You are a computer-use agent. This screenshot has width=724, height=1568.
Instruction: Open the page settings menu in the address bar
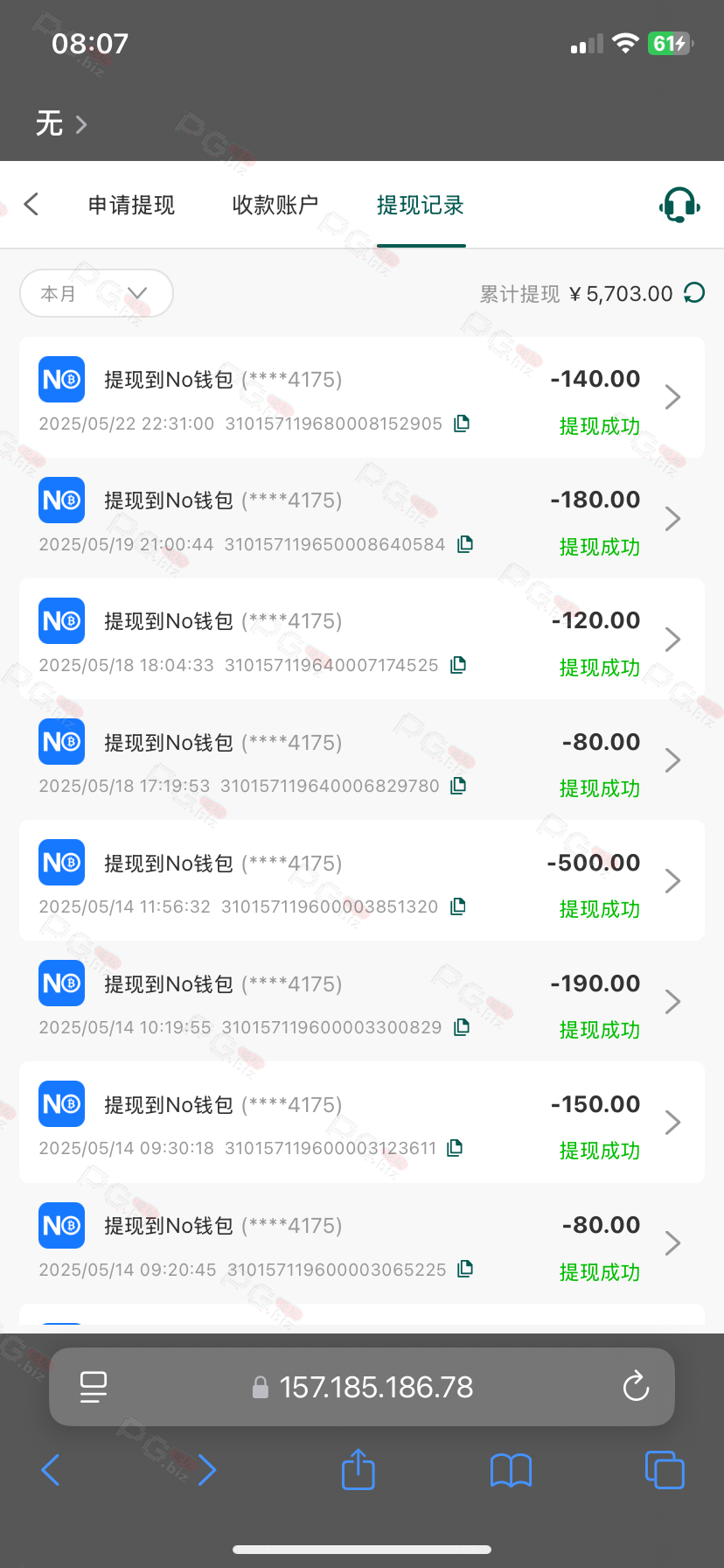point(94,1387)
